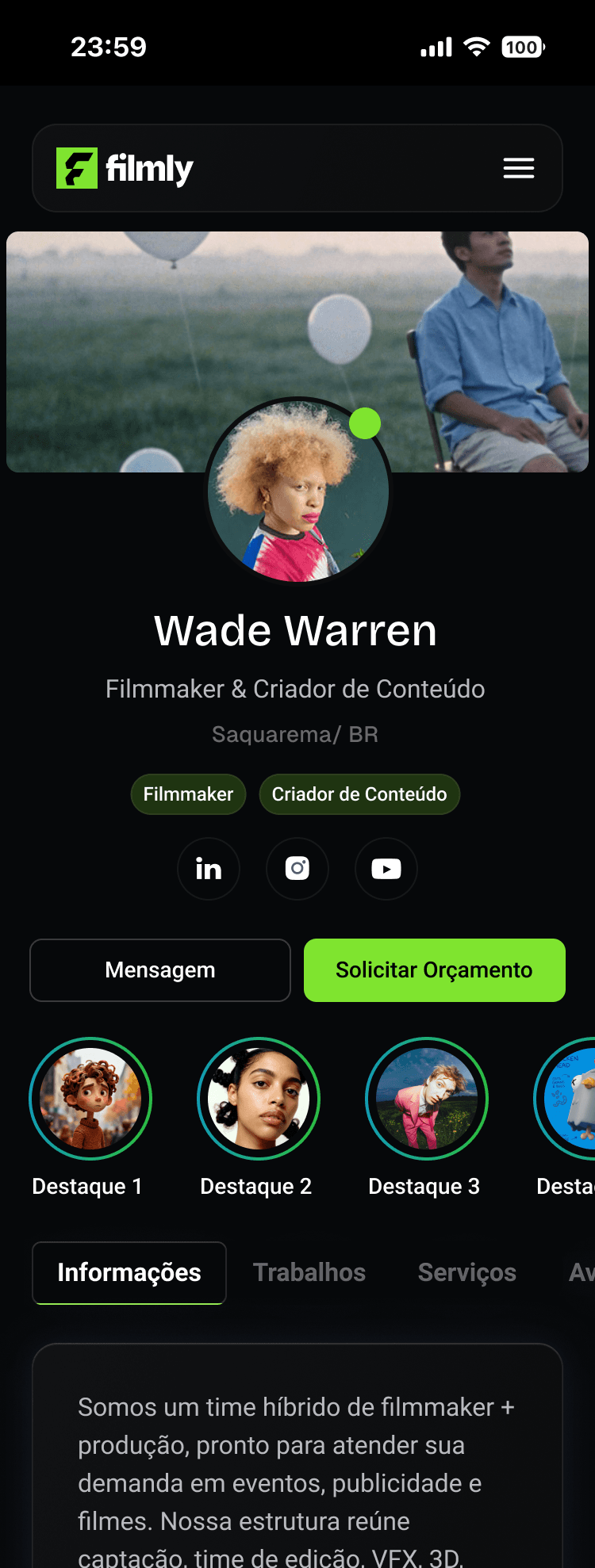Click the filmly logo icon
The height and width of the screenshot is (1568, 595).
pos(75,168)
